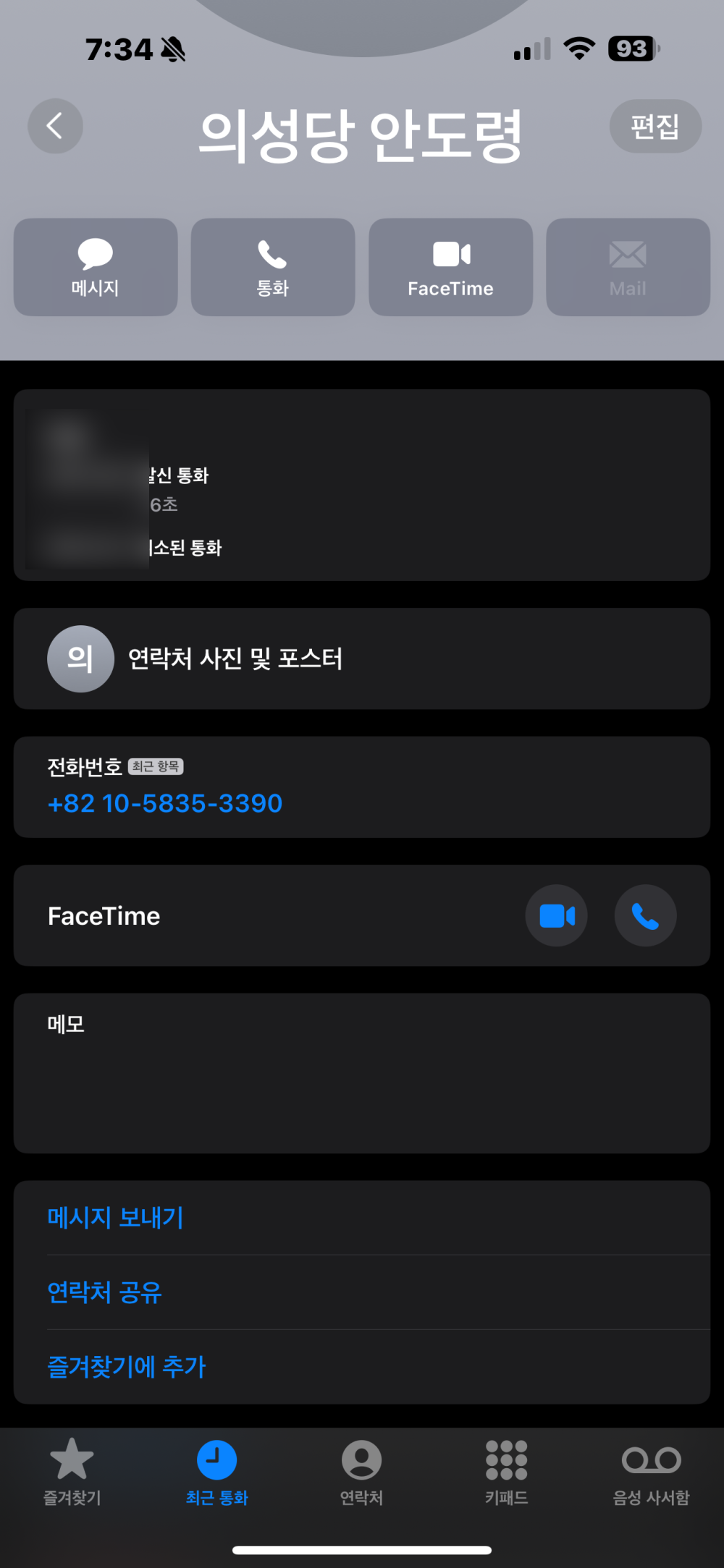Select 메시지 보내기
Image resolution: width=724 pixels, height=1568 pixels.
116,1218
